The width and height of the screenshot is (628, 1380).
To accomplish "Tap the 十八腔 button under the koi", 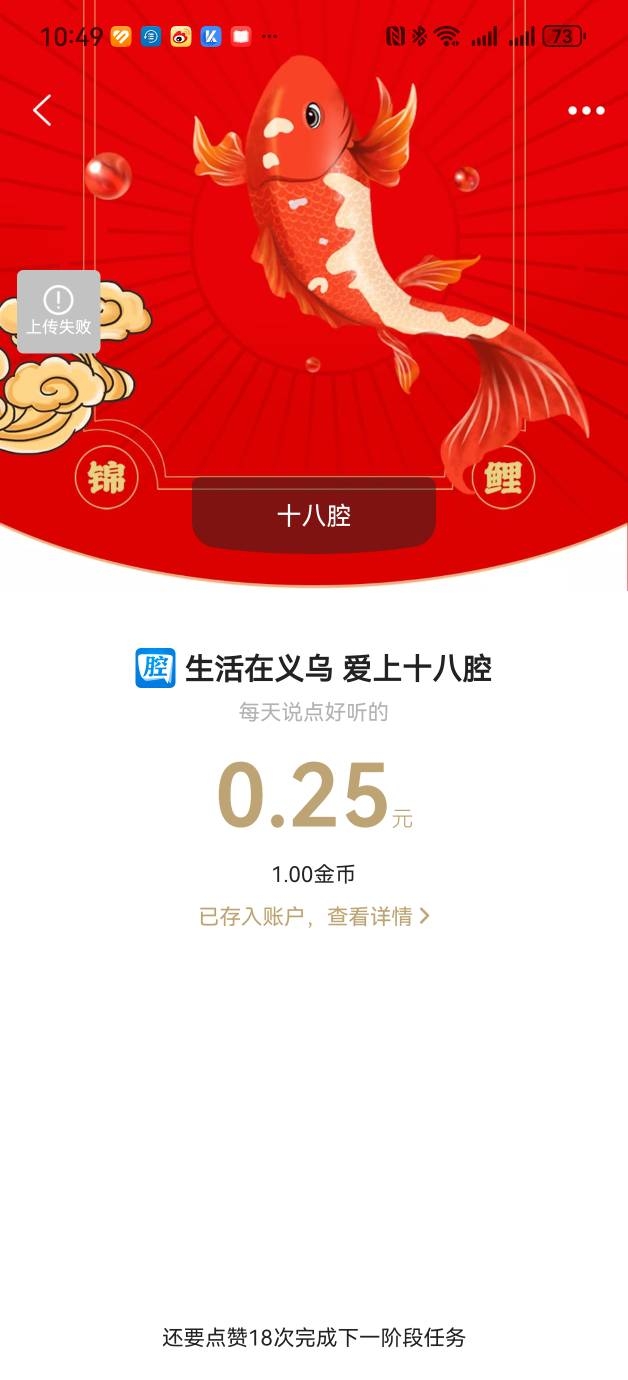I will coord(314,515).
